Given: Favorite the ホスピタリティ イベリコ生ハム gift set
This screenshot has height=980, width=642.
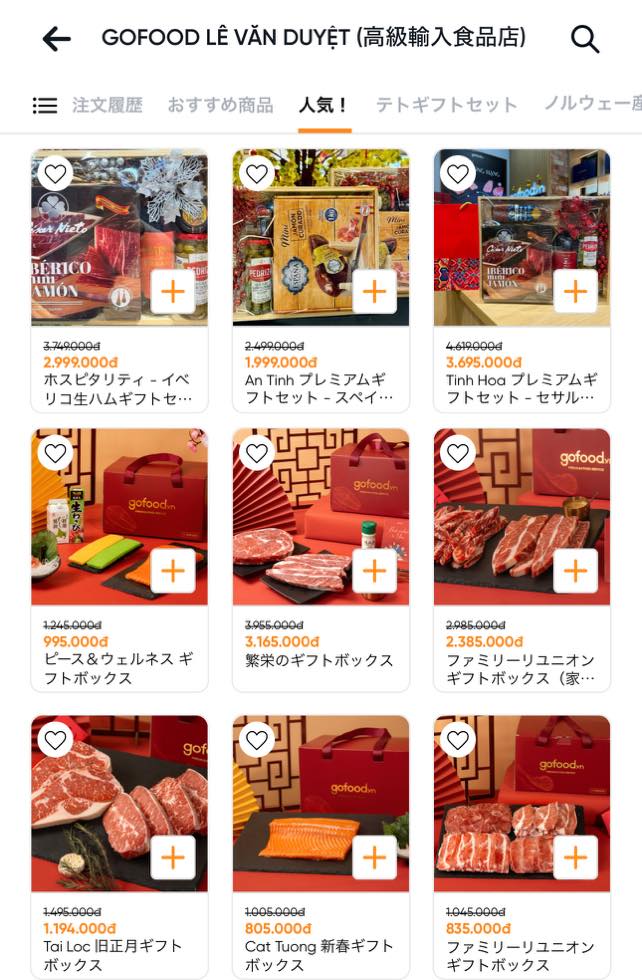Looking at the screenshot, I should pyautogui.click(x=55, y=173).
